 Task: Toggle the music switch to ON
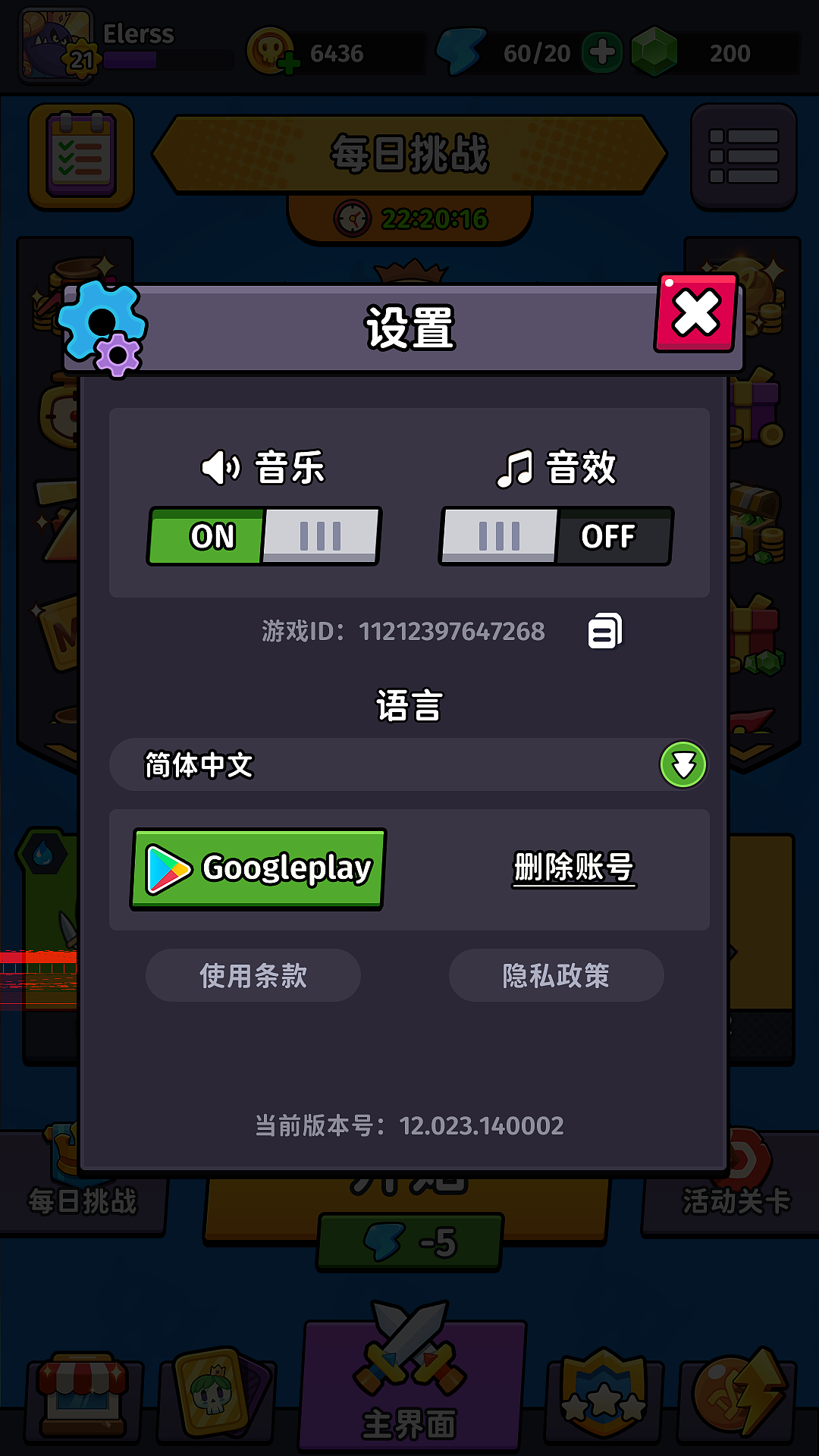click(x=206, y=537)
